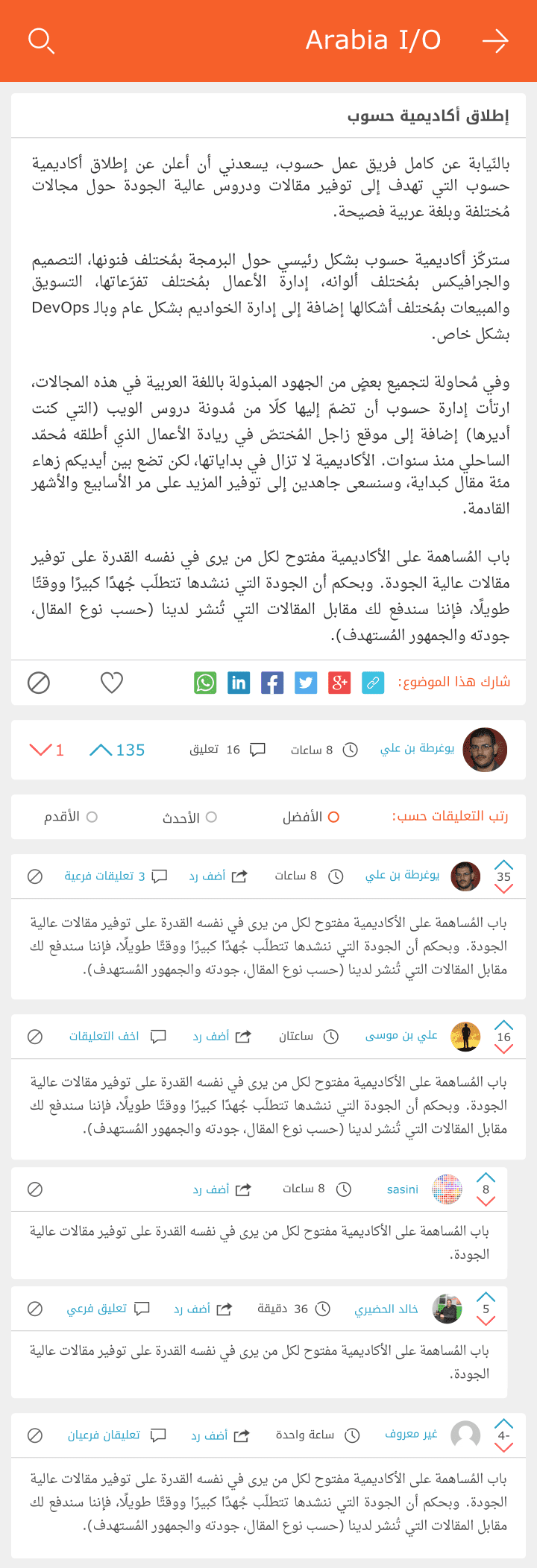This screenshot has width=537, height=1568.
Task: Share the topic on LinkedIn
Action: click(x=239, y=683)
